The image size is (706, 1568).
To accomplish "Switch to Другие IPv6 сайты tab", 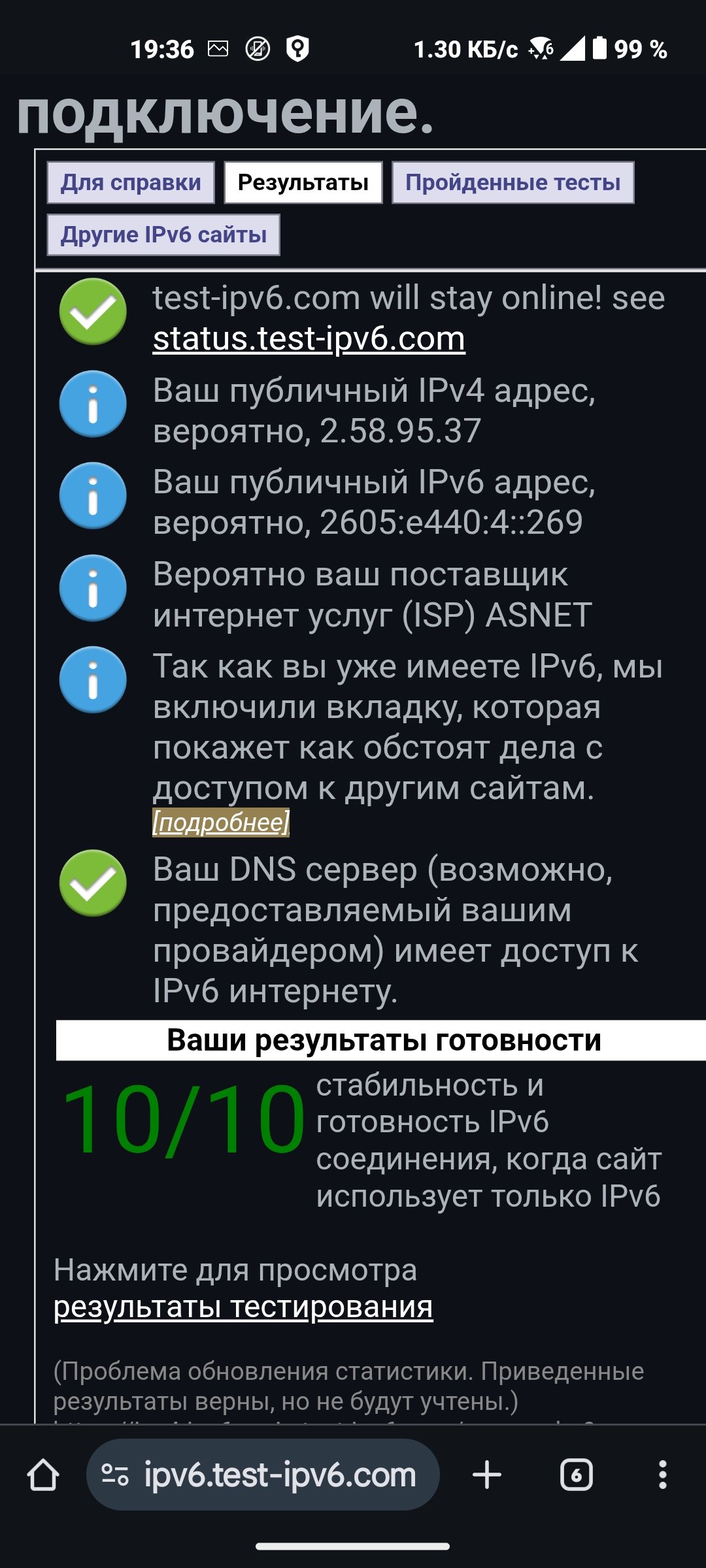I will (163, 235).
